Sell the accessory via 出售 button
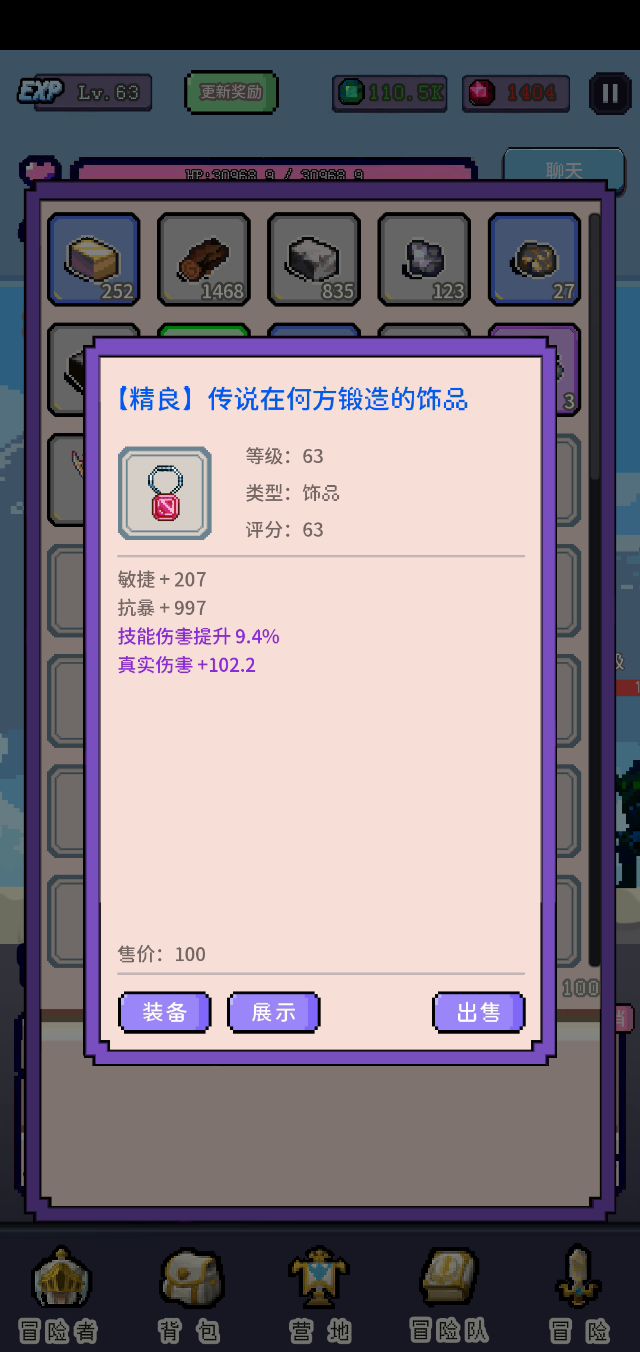Viewport: 640px width, 1352px height. [x=478, y=1012]
